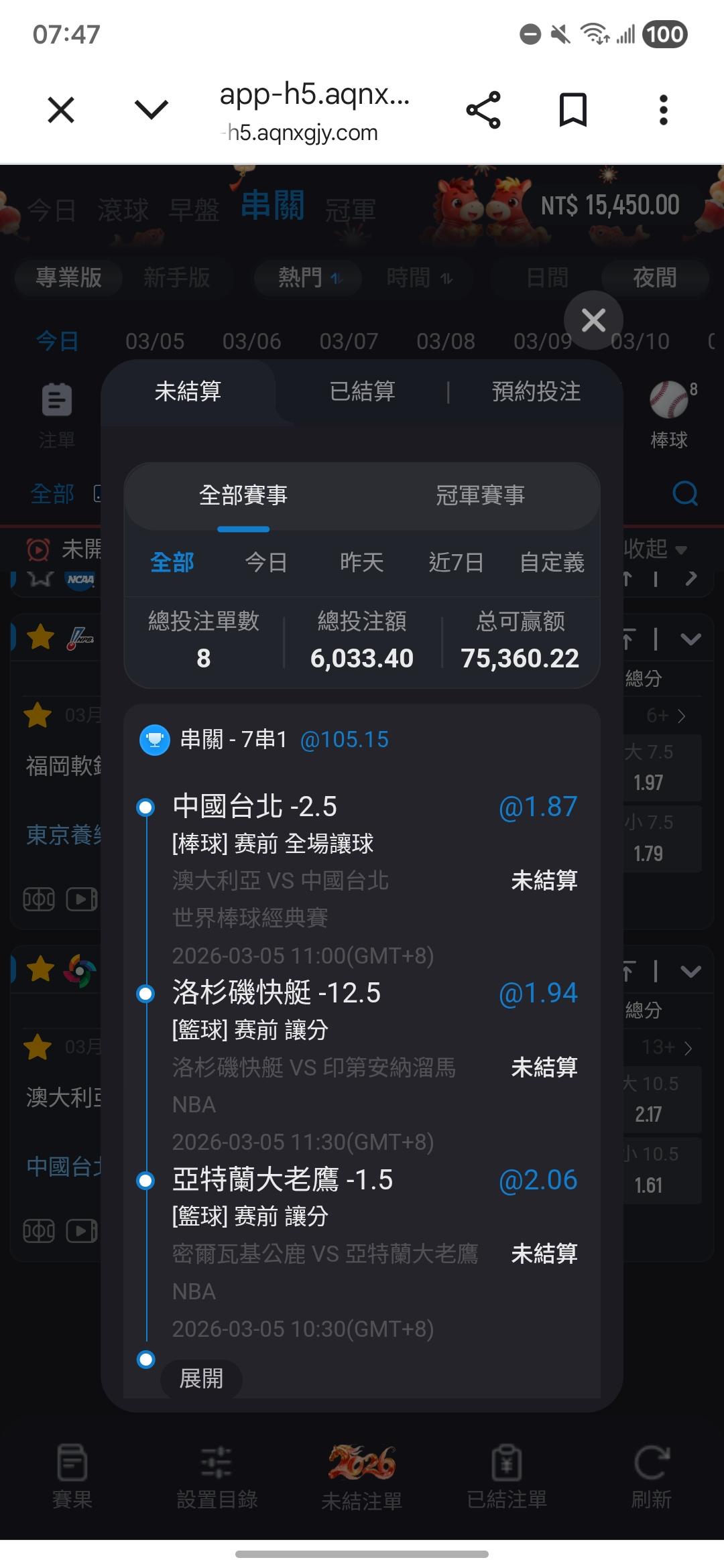Switch to the 已結算 tab
This screenshot has height=1568, width=724.
(362, 391)
